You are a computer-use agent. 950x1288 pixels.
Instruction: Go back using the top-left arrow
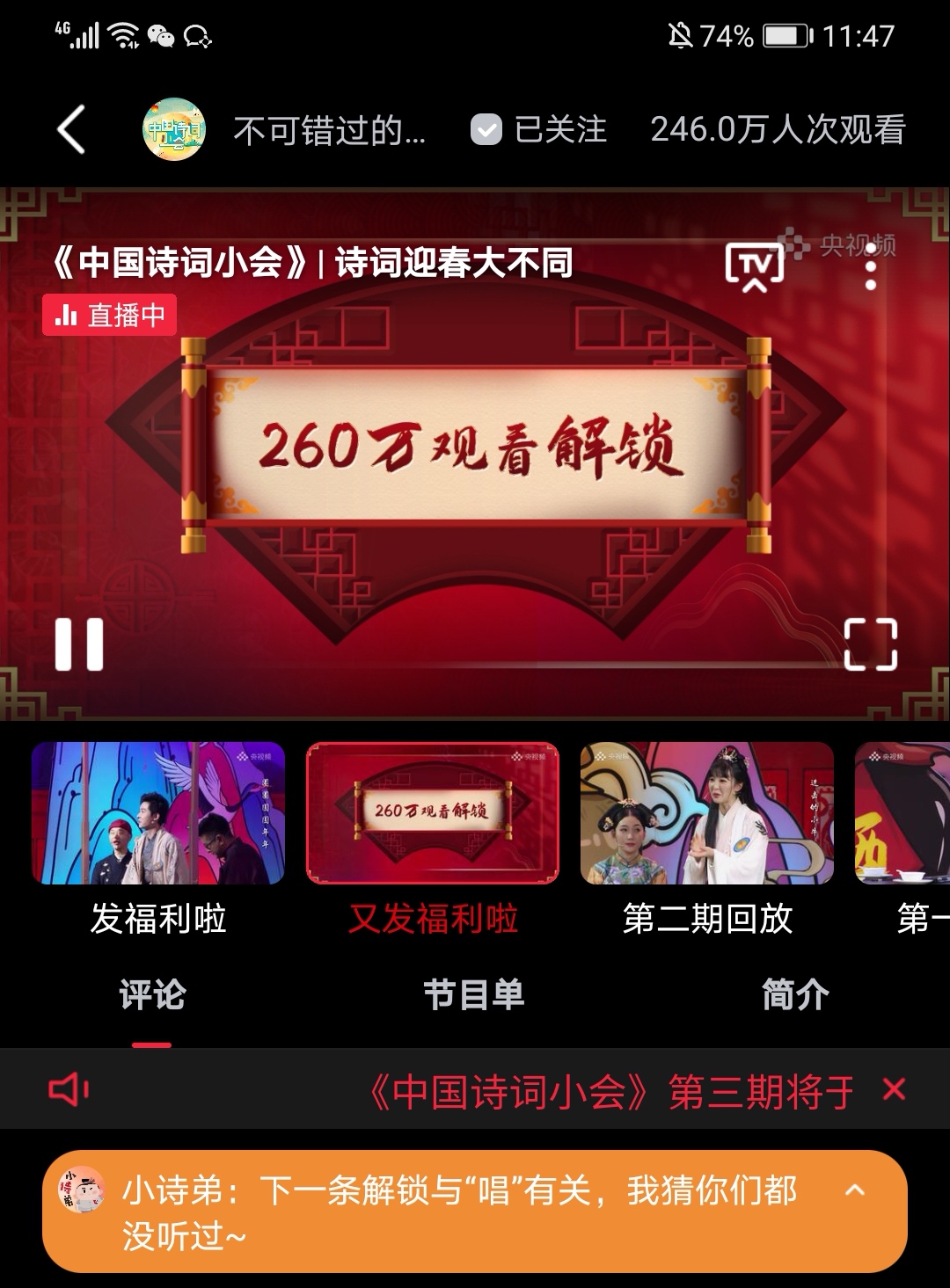(x=72, y=130)
